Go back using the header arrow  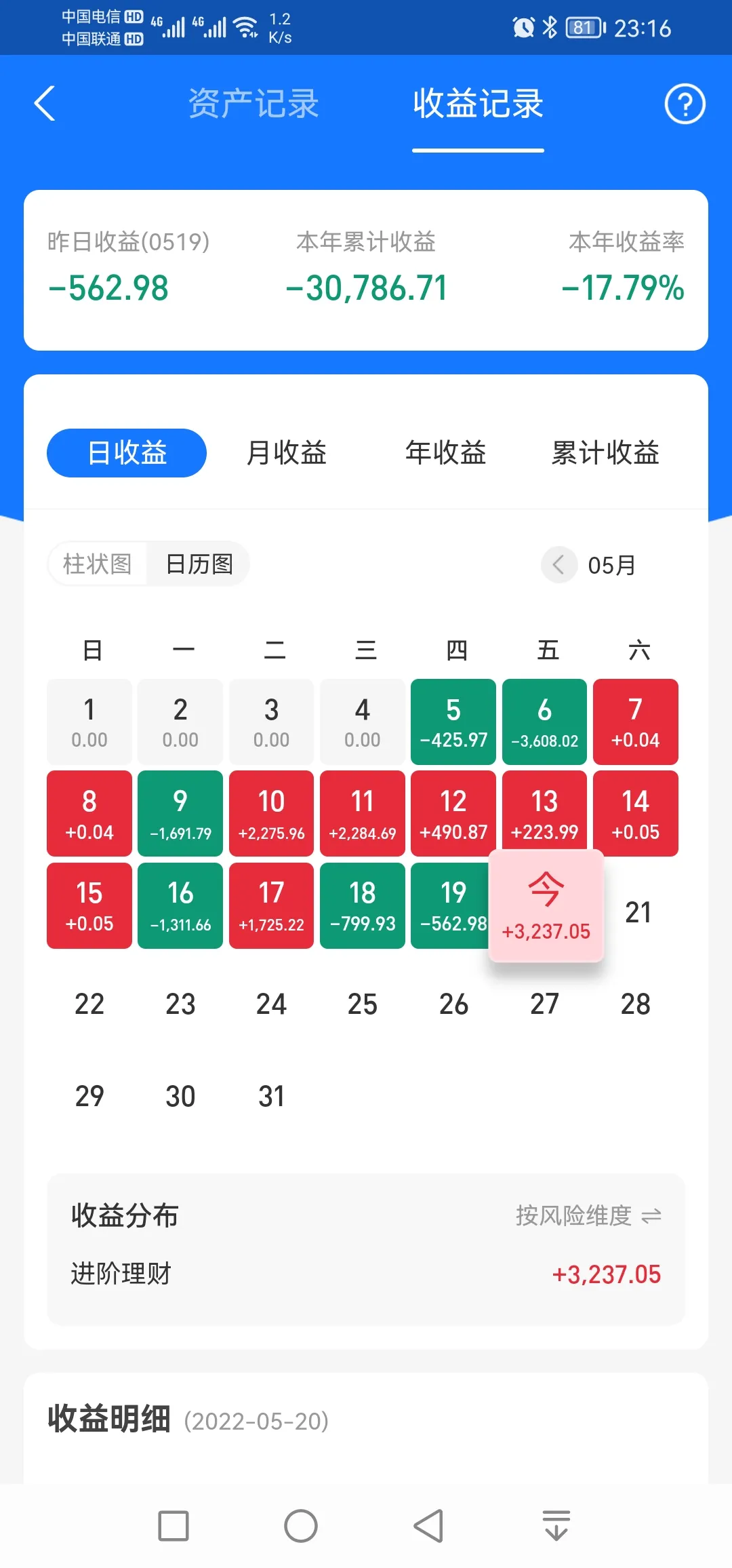(45, 104)
